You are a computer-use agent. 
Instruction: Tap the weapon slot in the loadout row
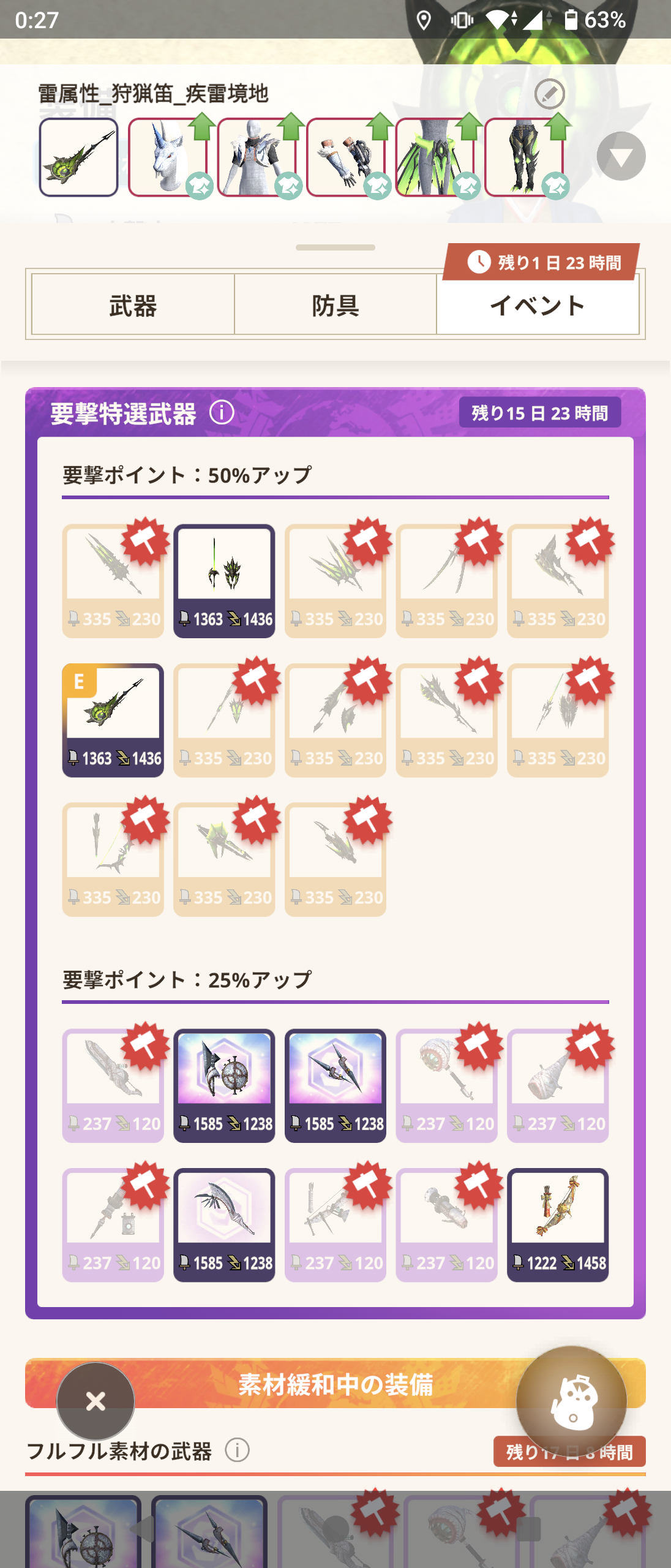79,157
